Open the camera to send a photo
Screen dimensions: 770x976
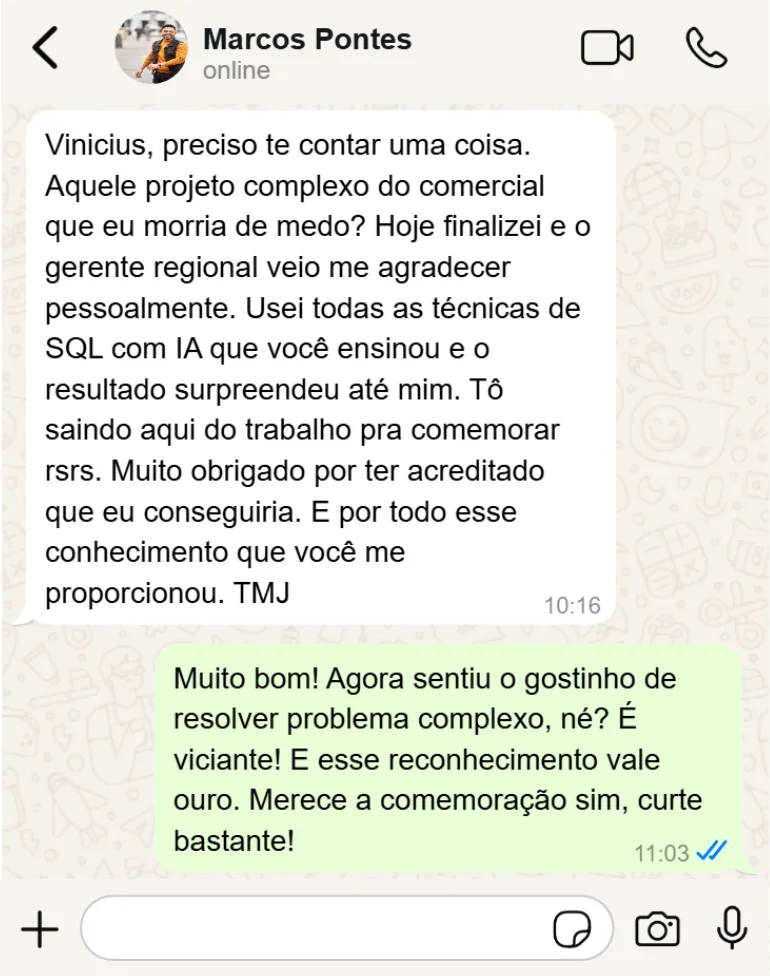[657, 930]
